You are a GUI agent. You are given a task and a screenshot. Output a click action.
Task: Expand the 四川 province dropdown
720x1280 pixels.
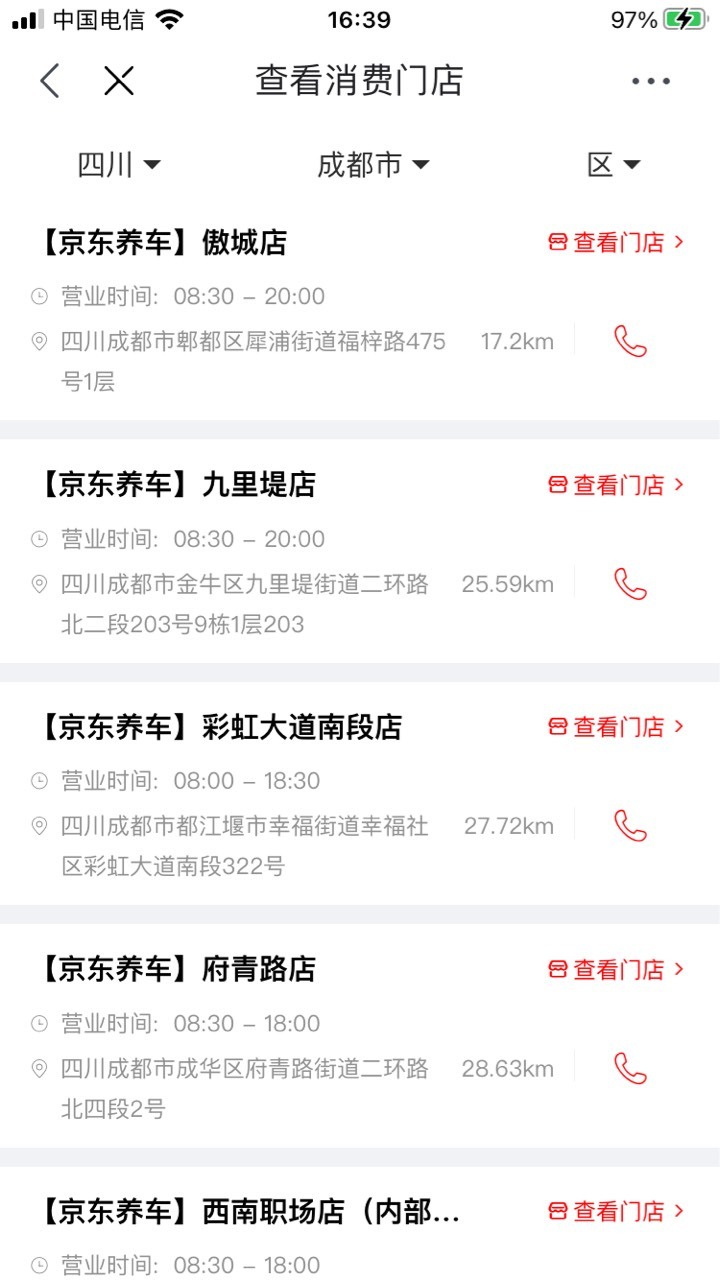click(x=119, y=165)
